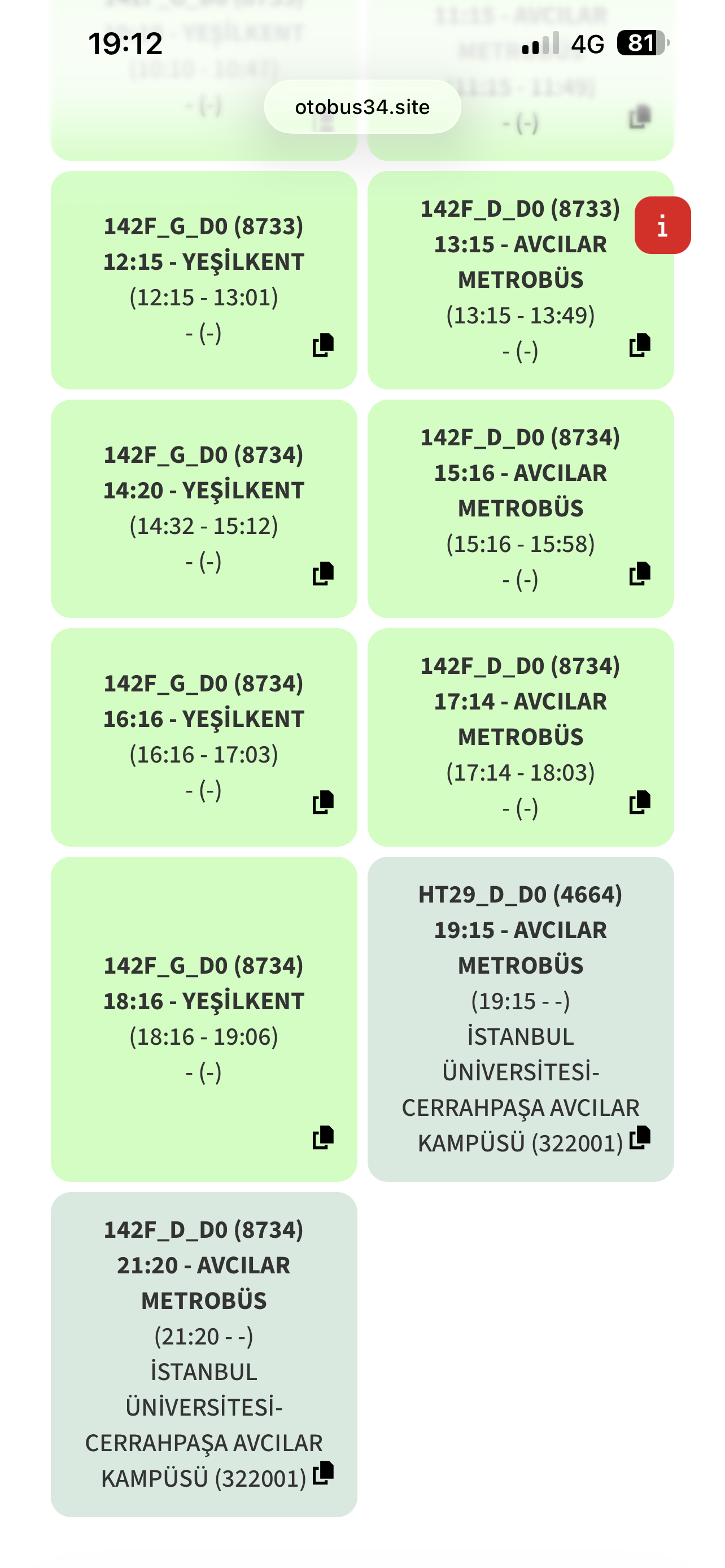The width and height of the screenshot is (725, 1568).
Task: Copy the 21:20 Avcılar Metrobüs trip details
Action: 323,1473
